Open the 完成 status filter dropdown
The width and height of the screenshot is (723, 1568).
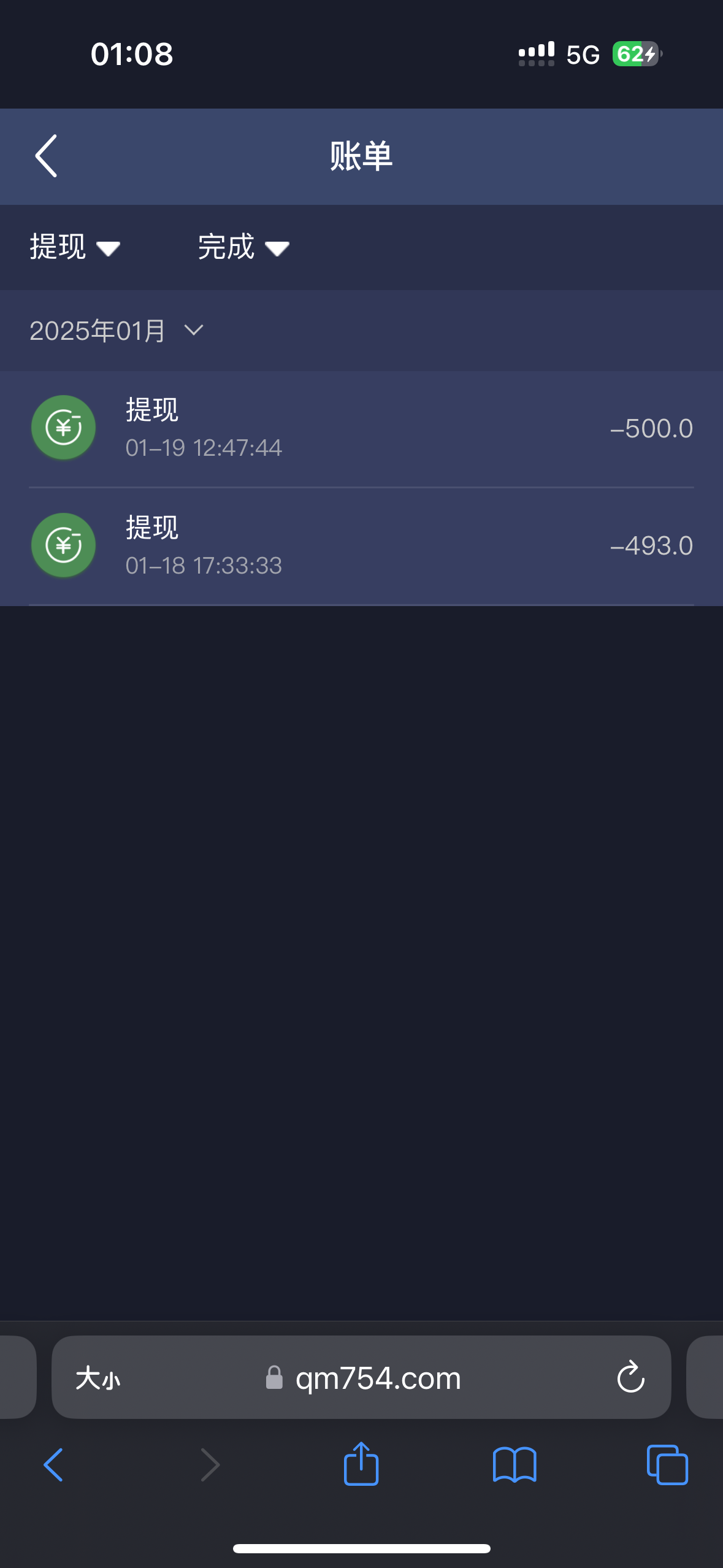pos(243,247)
